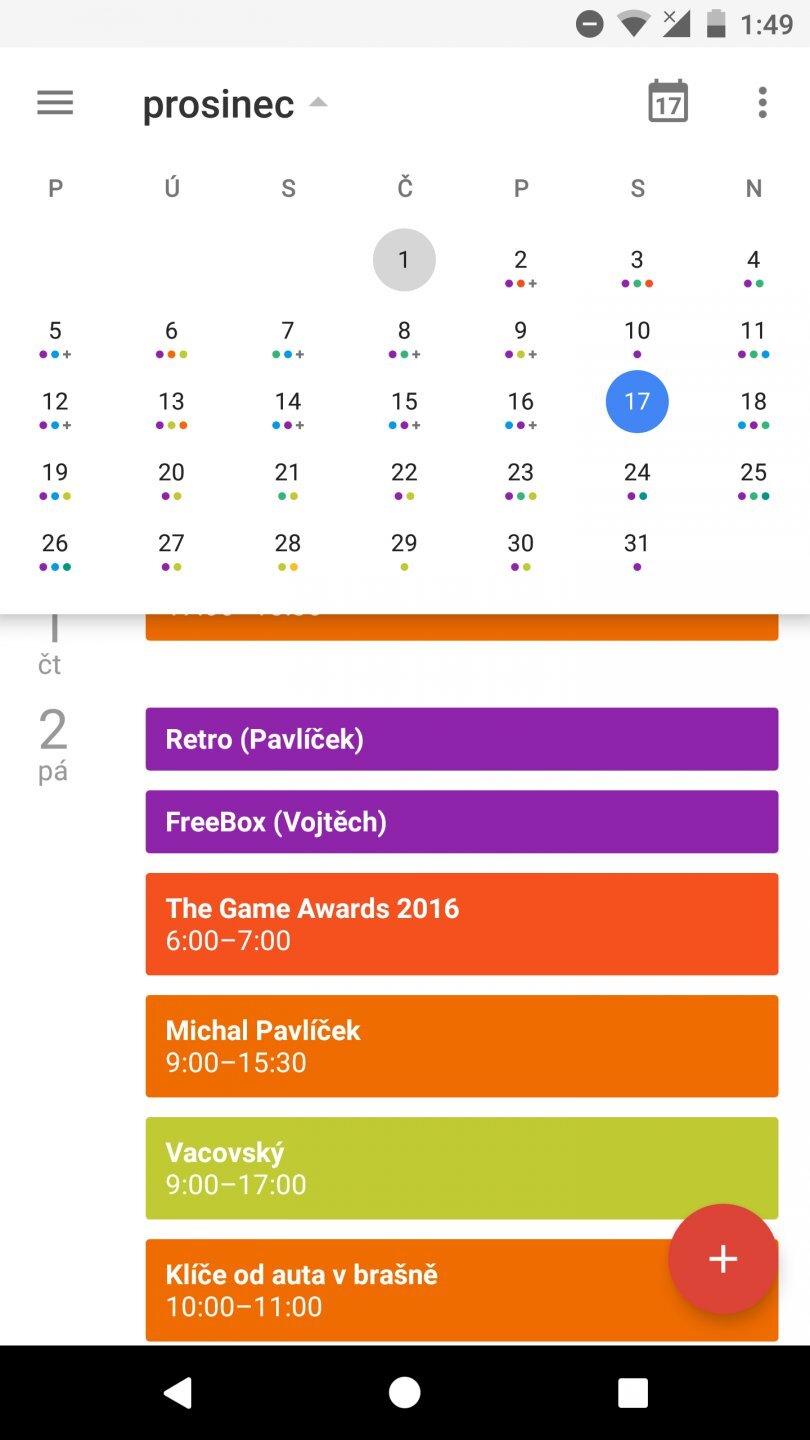This screenshot has height=1440, width=810.
Task: Jump to today using calendar icon
Action: click(x=668, y=102)
